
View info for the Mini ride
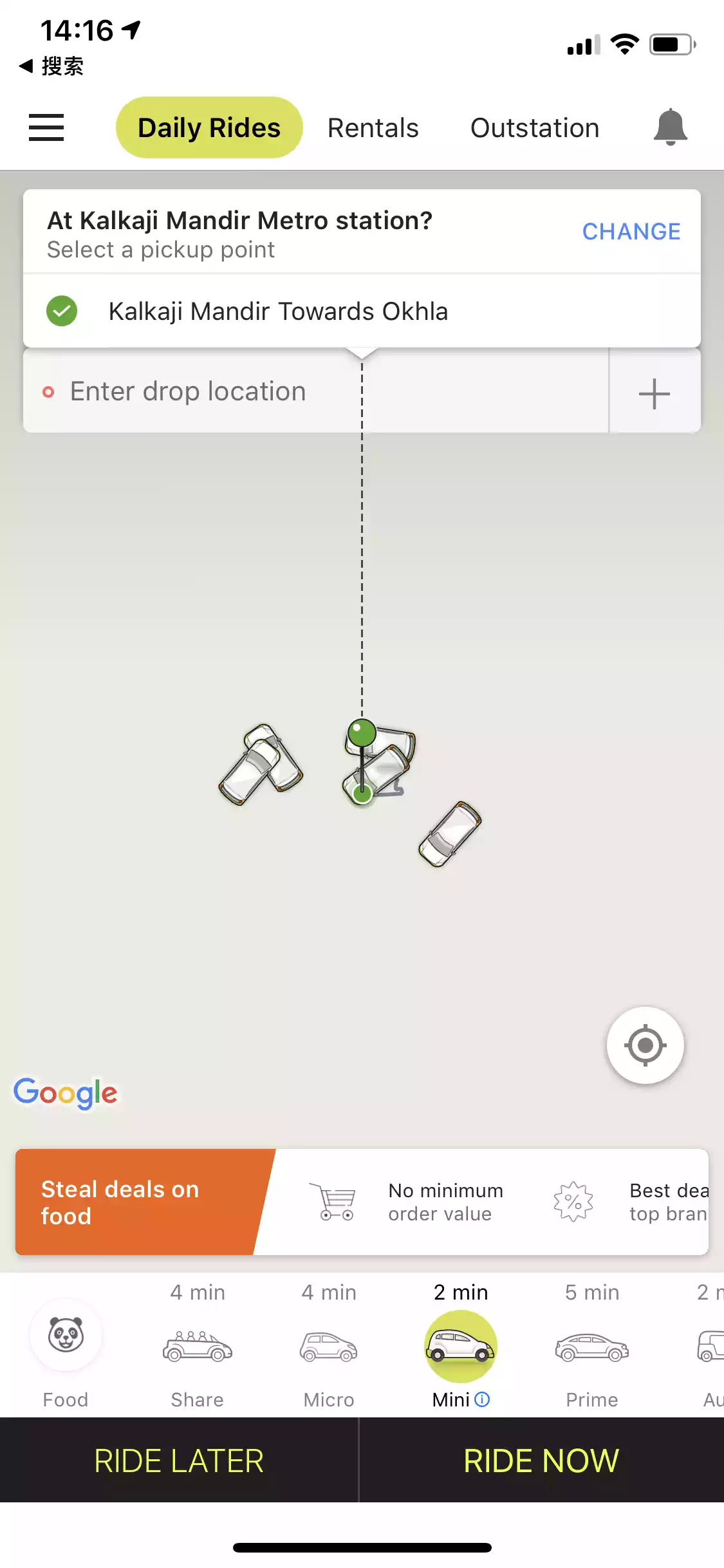(482, 1399)
